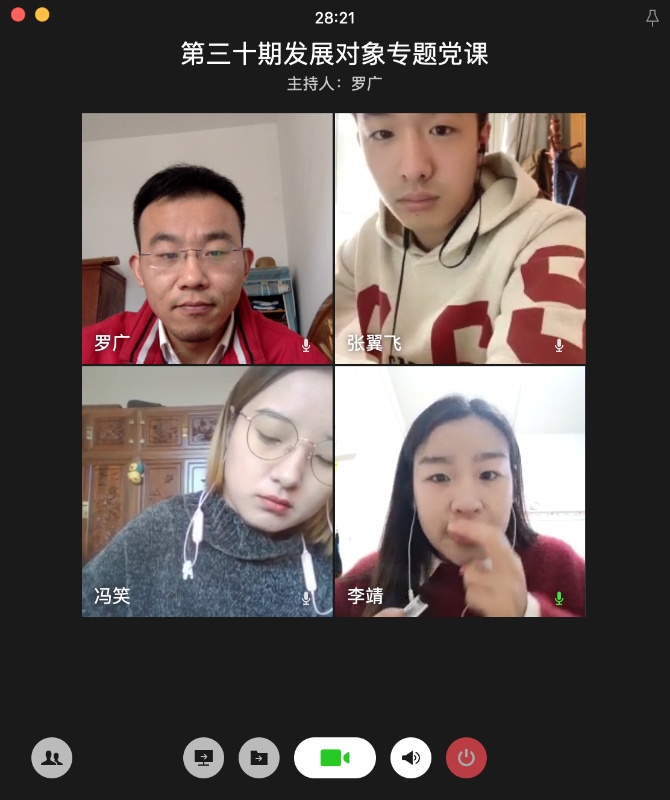670x800 pixels.
Task: Select 张翼飞's video tile
Action: pyautogui.click(x=460, y=238)
